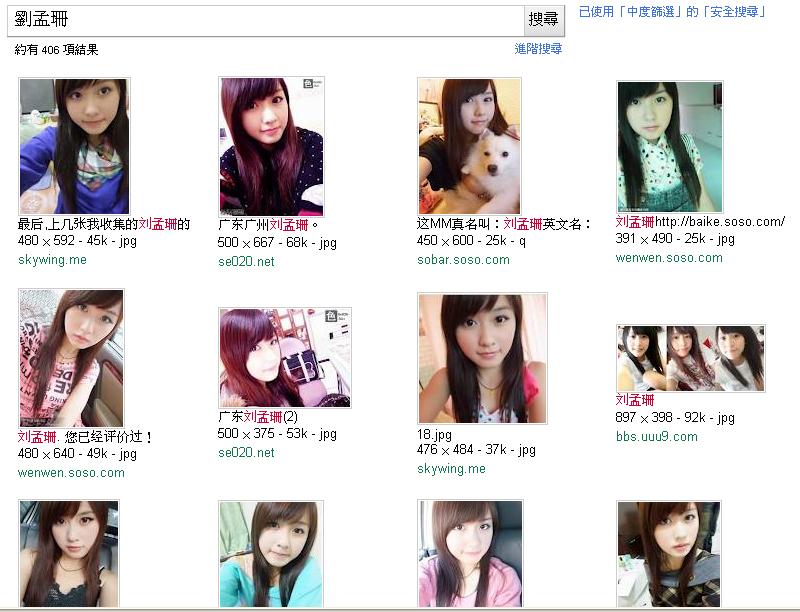
Task: Open the 391 × 490 image from wenwen.soso.com
Action: 669,146
